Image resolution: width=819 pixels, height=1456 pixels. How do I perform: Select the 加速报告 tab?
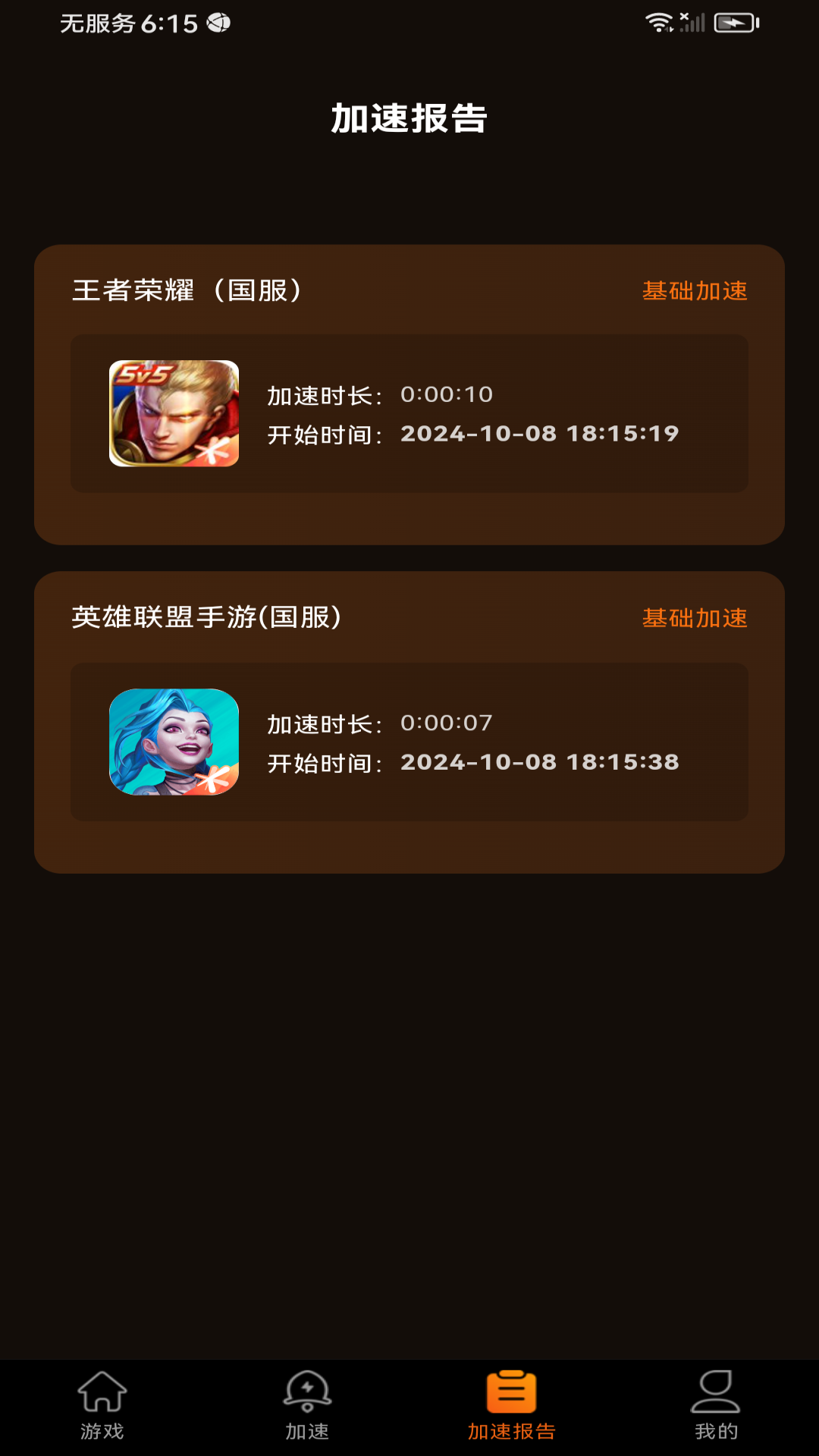point(512,1406)
